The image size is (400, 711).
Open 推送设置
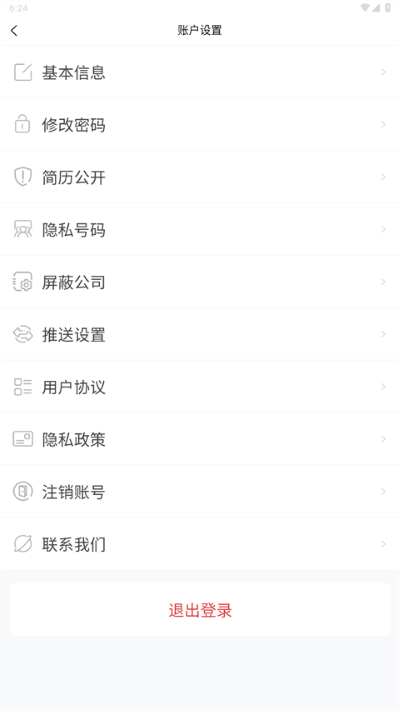tap(200, 334)
